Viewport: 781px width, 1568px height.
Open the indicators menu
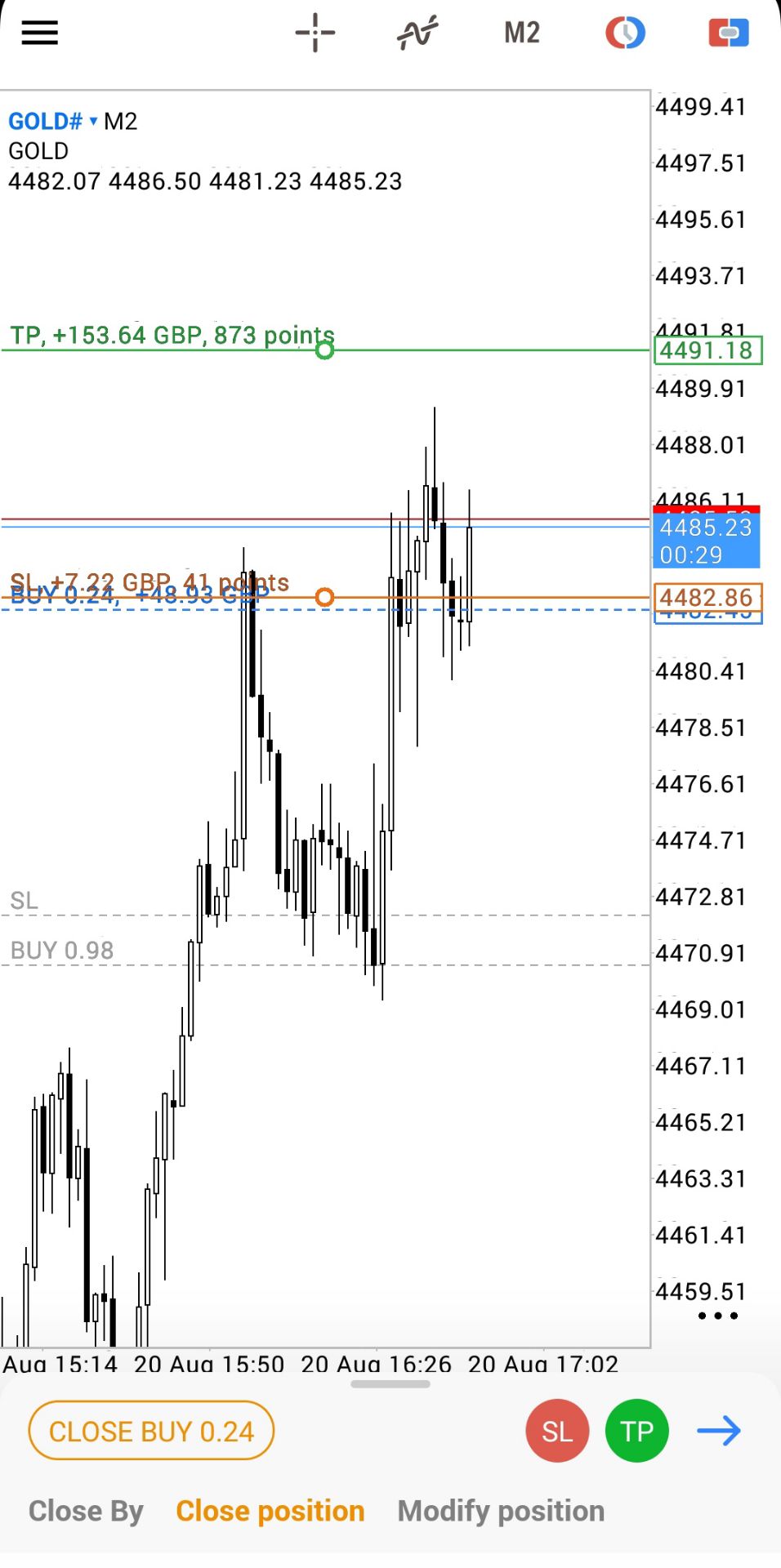click(x=417, y=33)
